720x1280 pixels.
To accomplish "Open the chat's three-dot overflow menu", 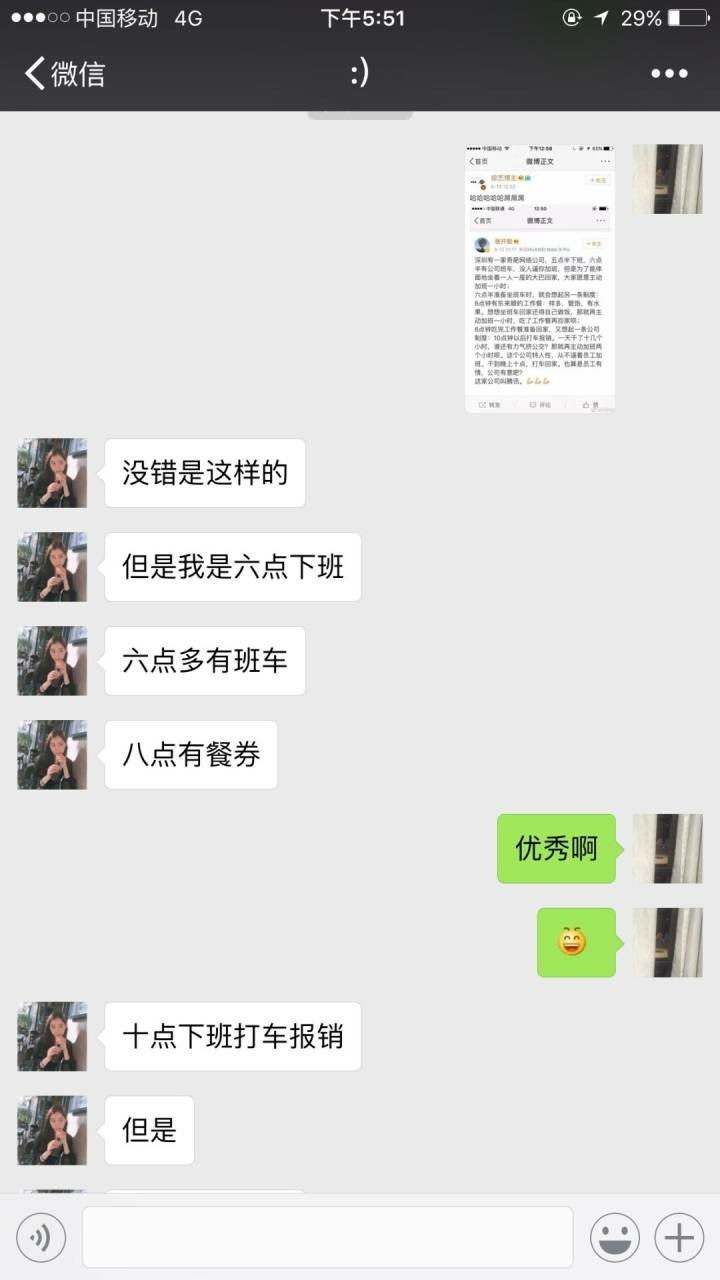I will pyautogui.click(x=669, y=74).
